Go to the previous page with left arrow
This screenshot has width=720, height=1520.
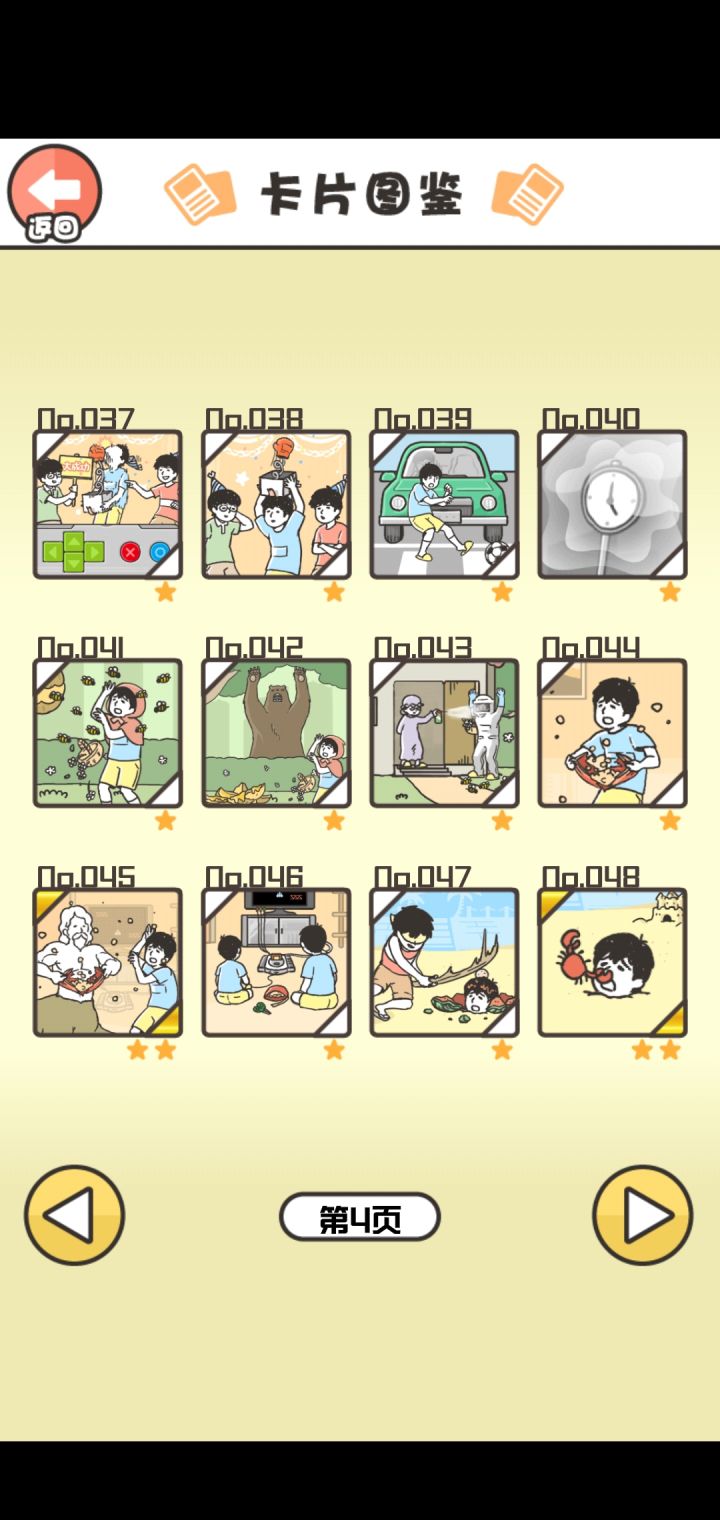72,1214
